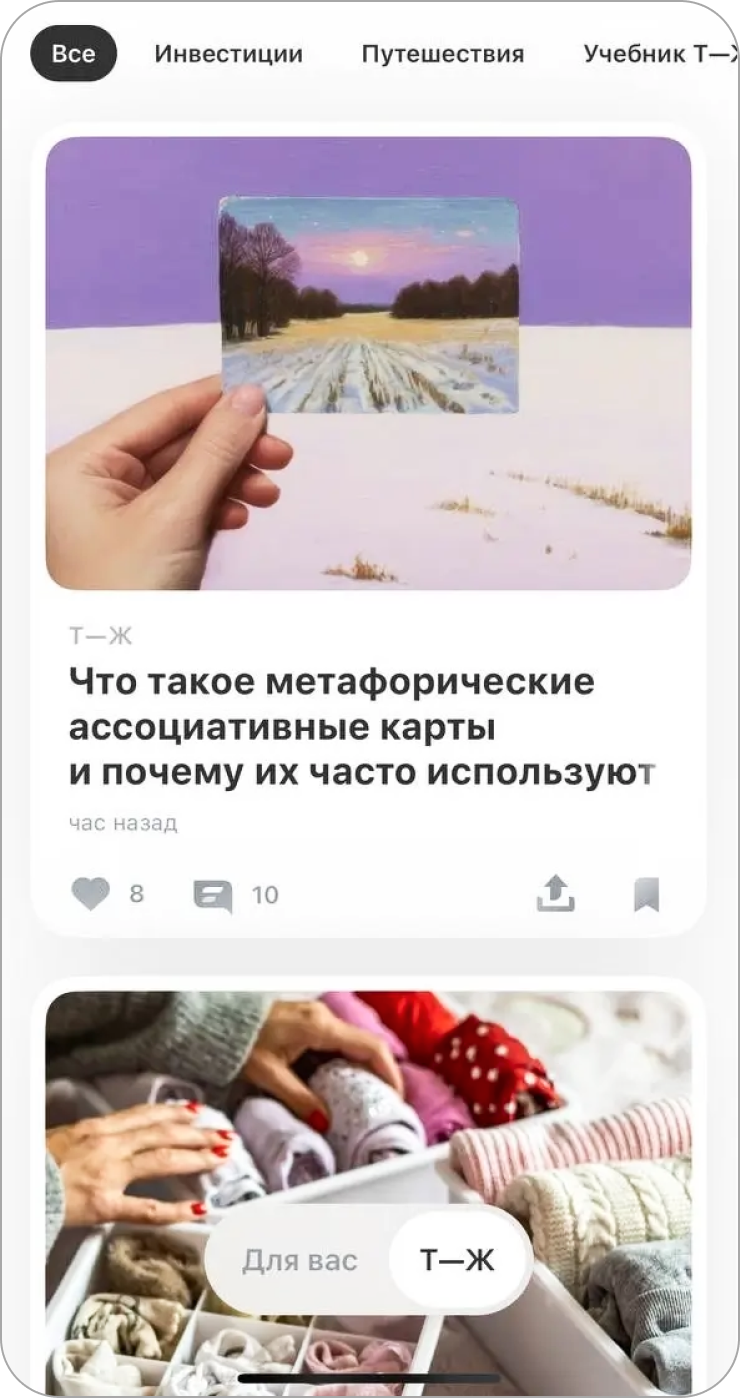740x1398 pixels.
Task: Bookmark the метафорические карты article
Action: pos(647,895)
